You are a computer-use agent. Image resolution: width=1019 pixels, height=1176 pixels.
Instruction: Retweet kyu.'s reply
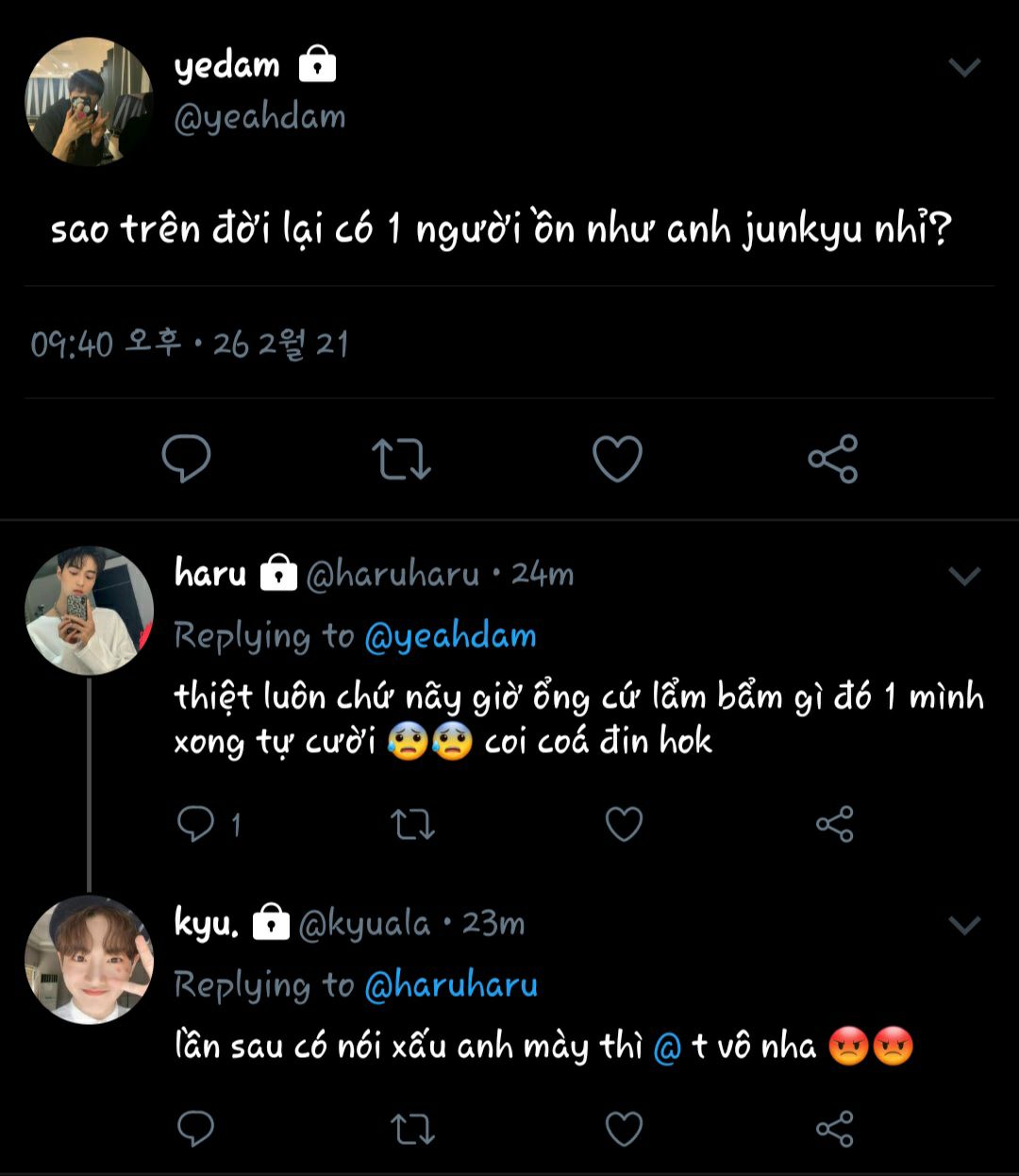coord(412,1128)
